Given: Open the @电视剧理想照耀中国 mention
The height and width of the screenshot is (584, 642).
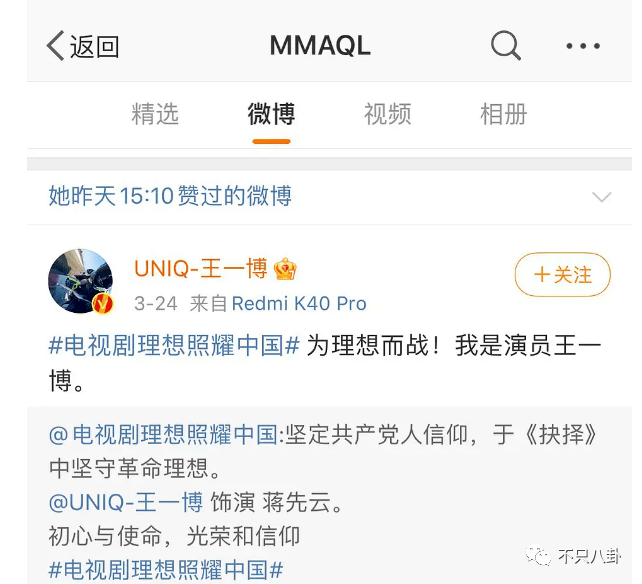Looking at the screenshot, I should point(163,434).
